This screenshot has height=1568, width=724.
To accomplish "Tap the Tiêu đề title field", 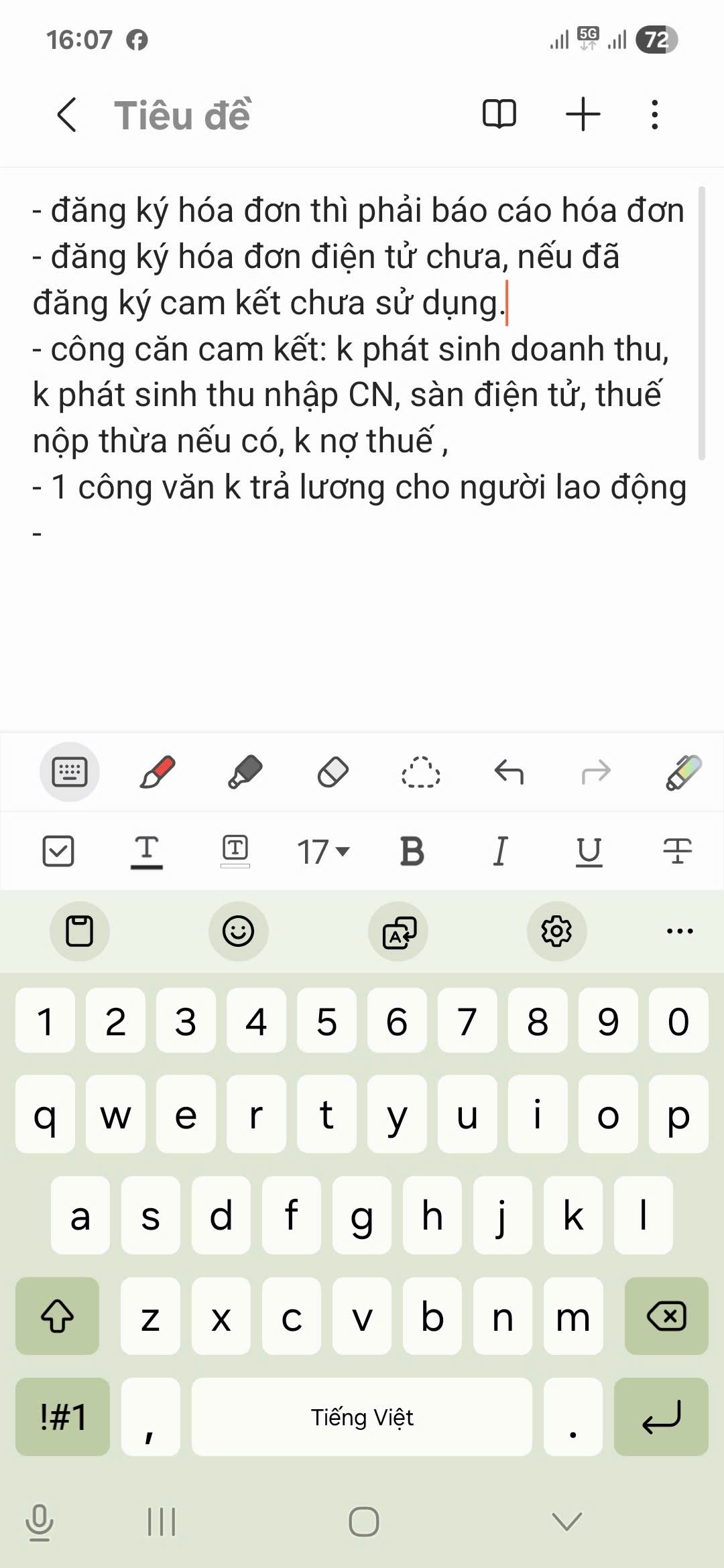I will (x=182, y=115).
